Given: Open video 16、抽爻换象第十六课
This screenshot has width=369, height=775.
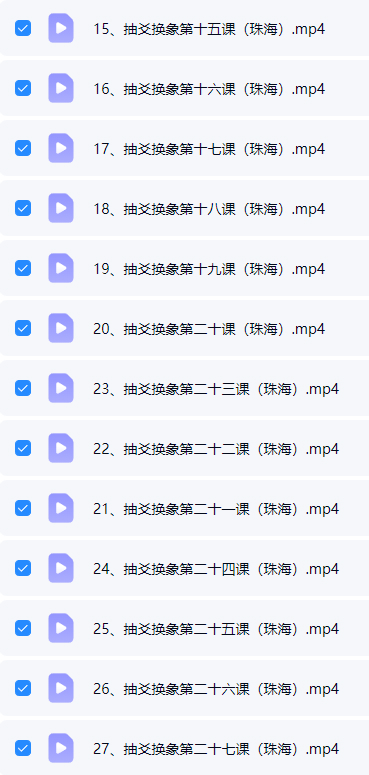Looking at the screenshot, I should click(209, 89).
